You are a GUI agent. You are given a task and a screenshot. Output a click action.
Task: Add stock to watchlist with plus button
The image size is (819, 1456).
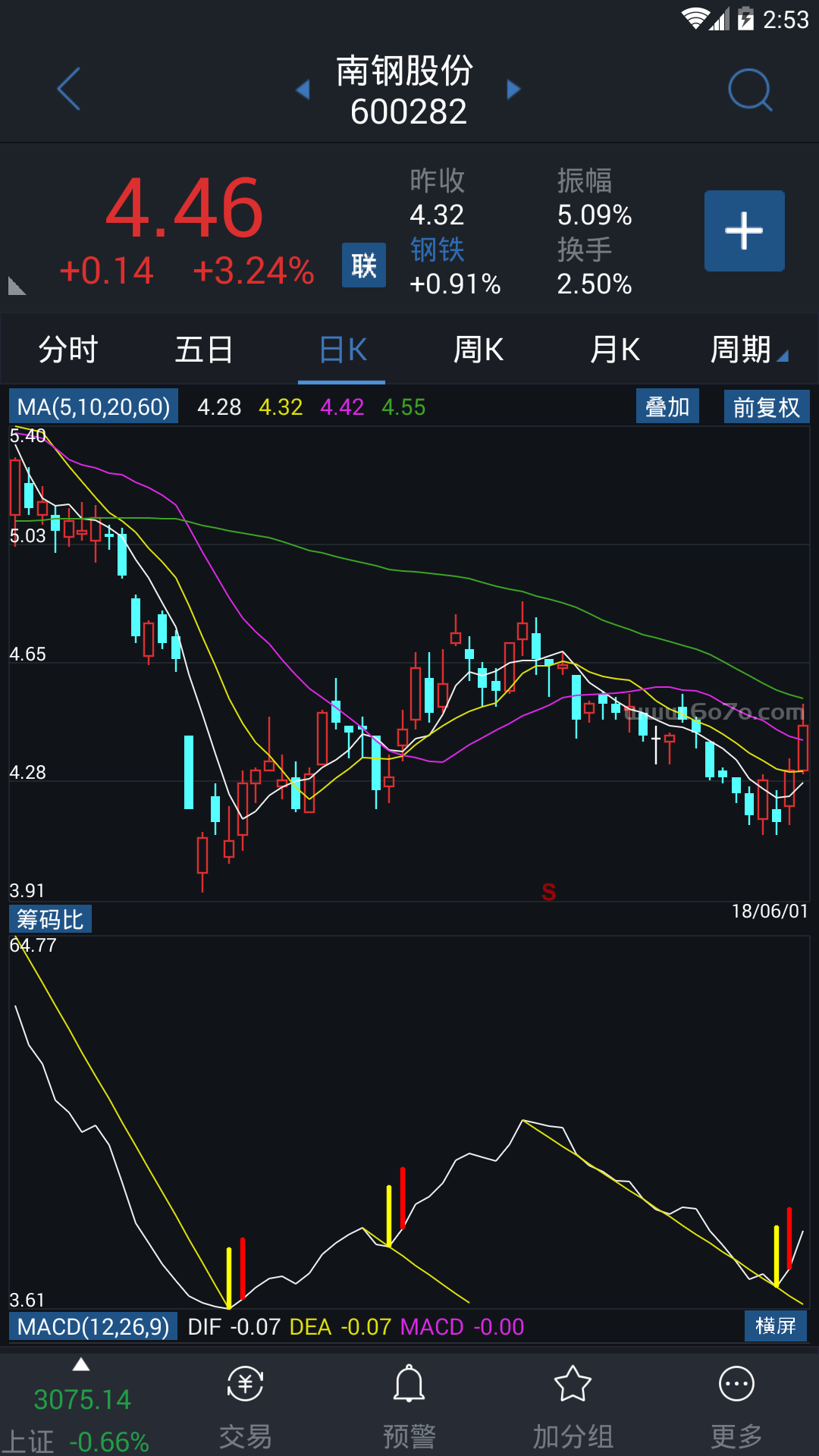click(744, 231)
